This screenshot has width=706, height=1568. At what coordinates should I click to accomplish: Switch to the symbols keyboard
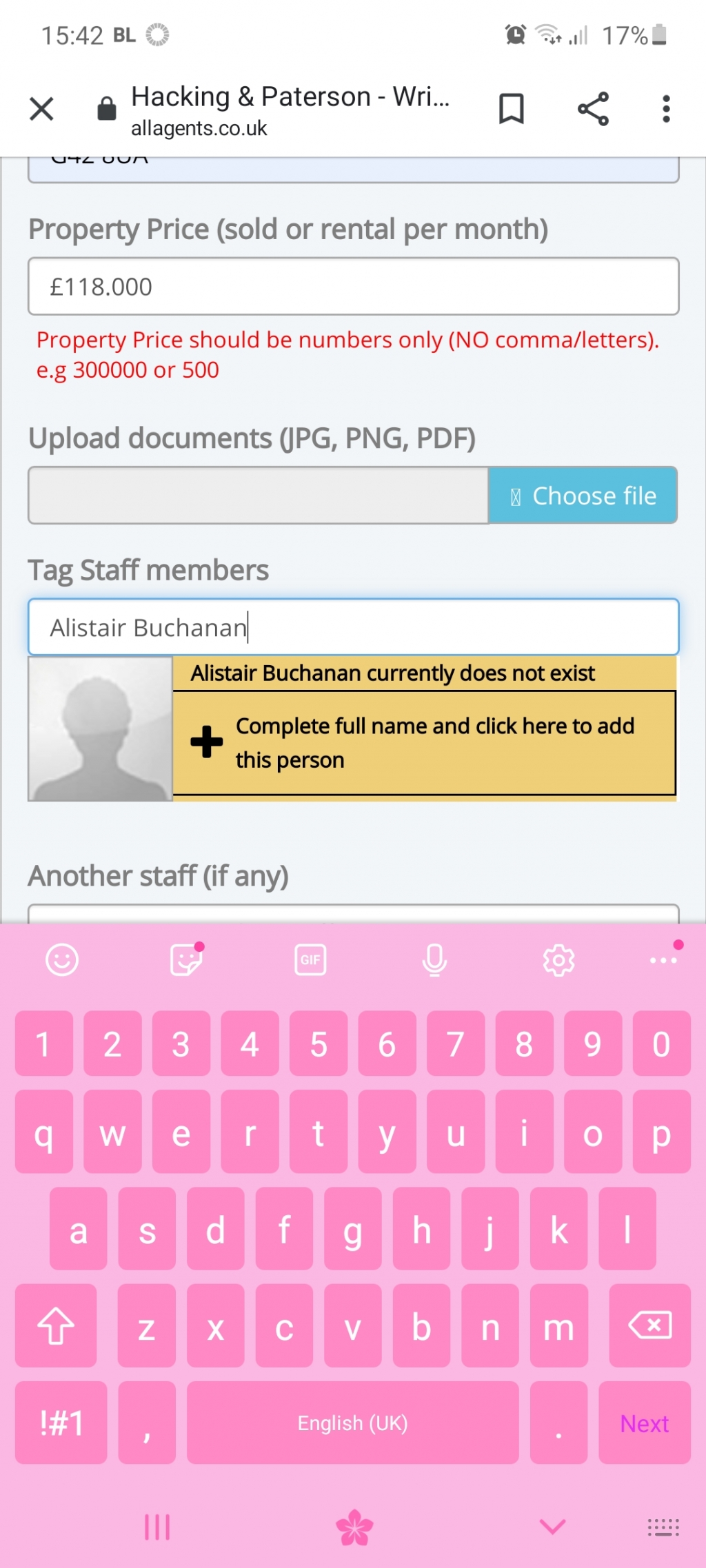click(x=61, y=1423)
